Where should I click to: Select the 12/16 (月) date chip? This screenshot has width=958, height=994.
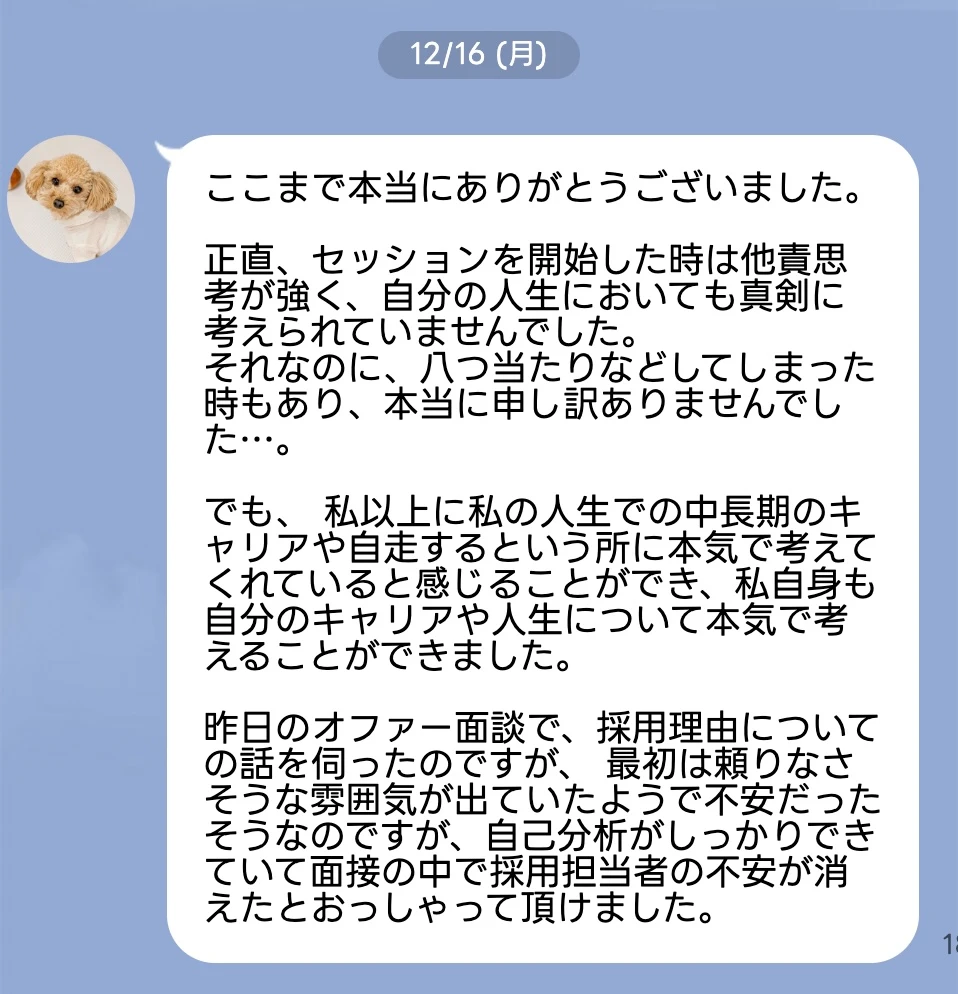(478, 57)
